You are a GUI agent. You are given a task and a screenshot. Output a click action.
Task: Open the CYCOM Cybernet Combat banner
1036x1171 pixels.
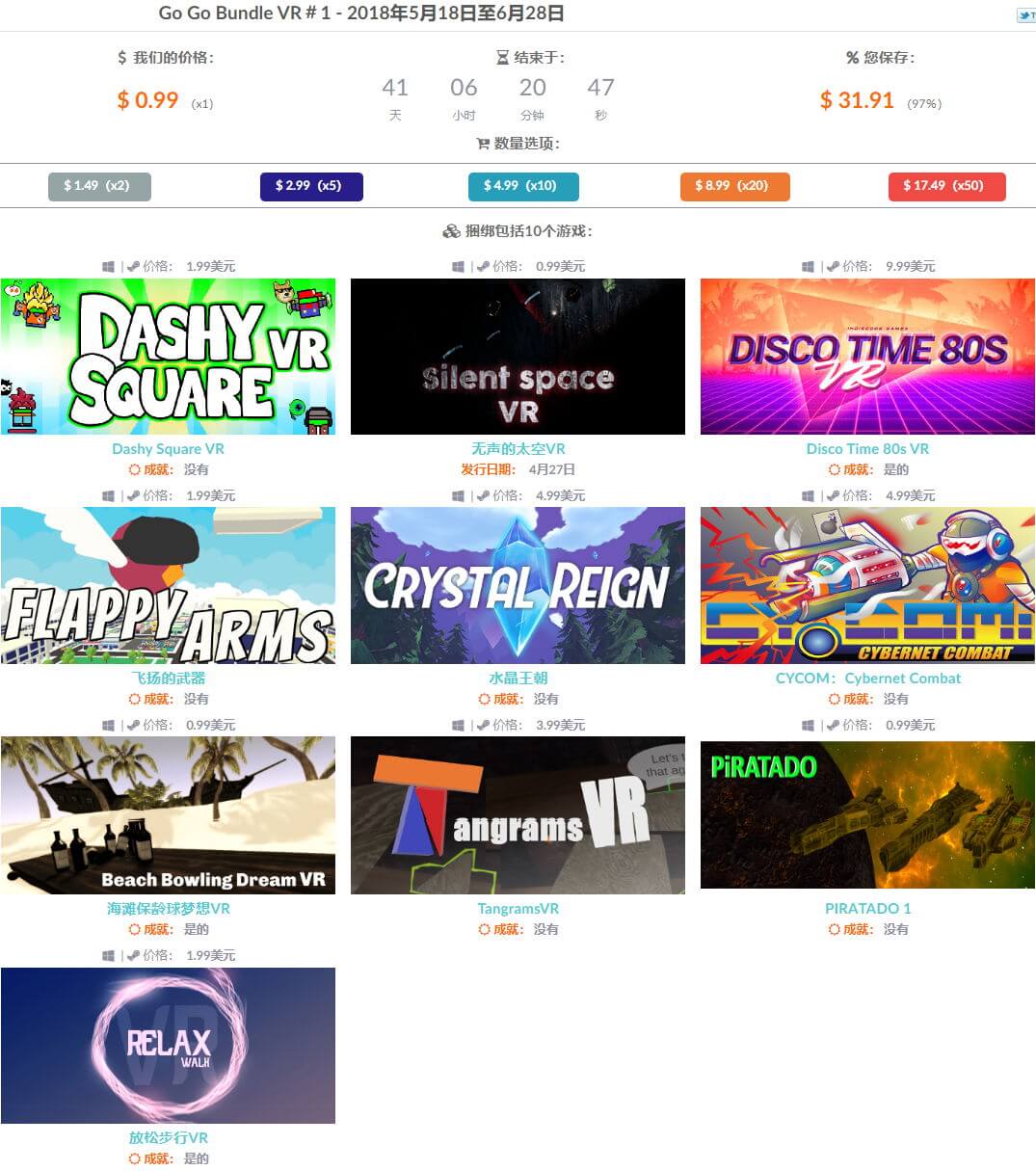(x=867, y=586)
